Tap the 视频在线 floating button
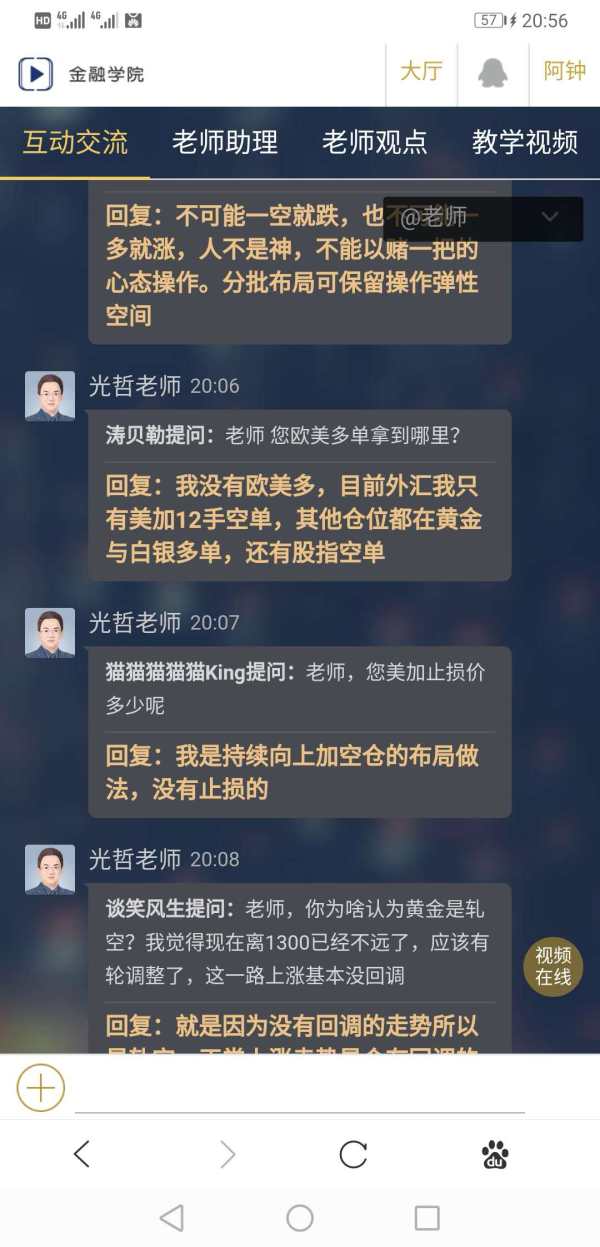The height and width of the screenshot is (1247, 600). tap(553, 966)
